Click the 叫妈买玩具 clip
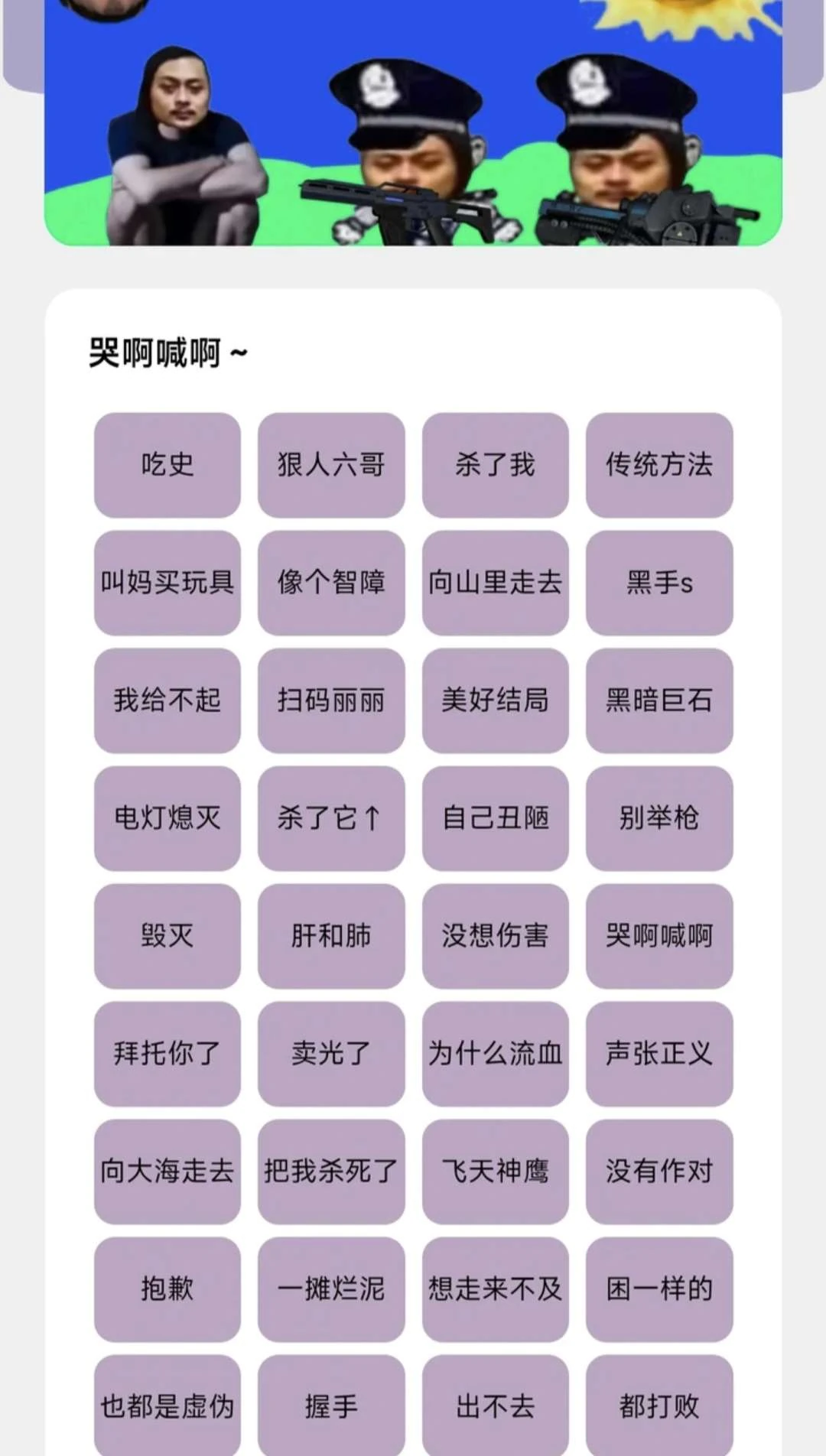826x1456 pixels. click(x=166, y=583)
